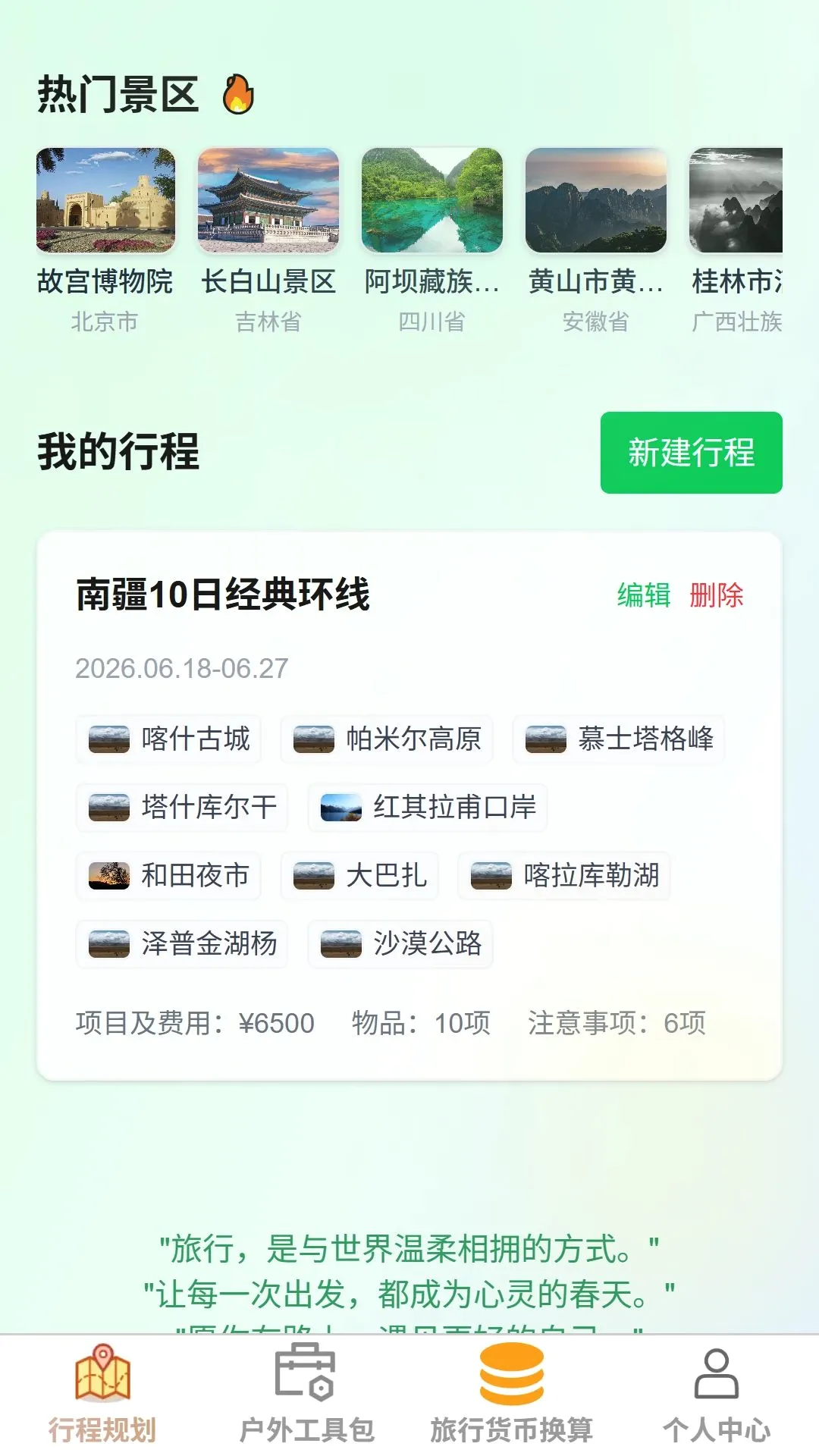Open the 桂林市 Guangxi scenic card

pyautogui.click(x=736, y=241)
